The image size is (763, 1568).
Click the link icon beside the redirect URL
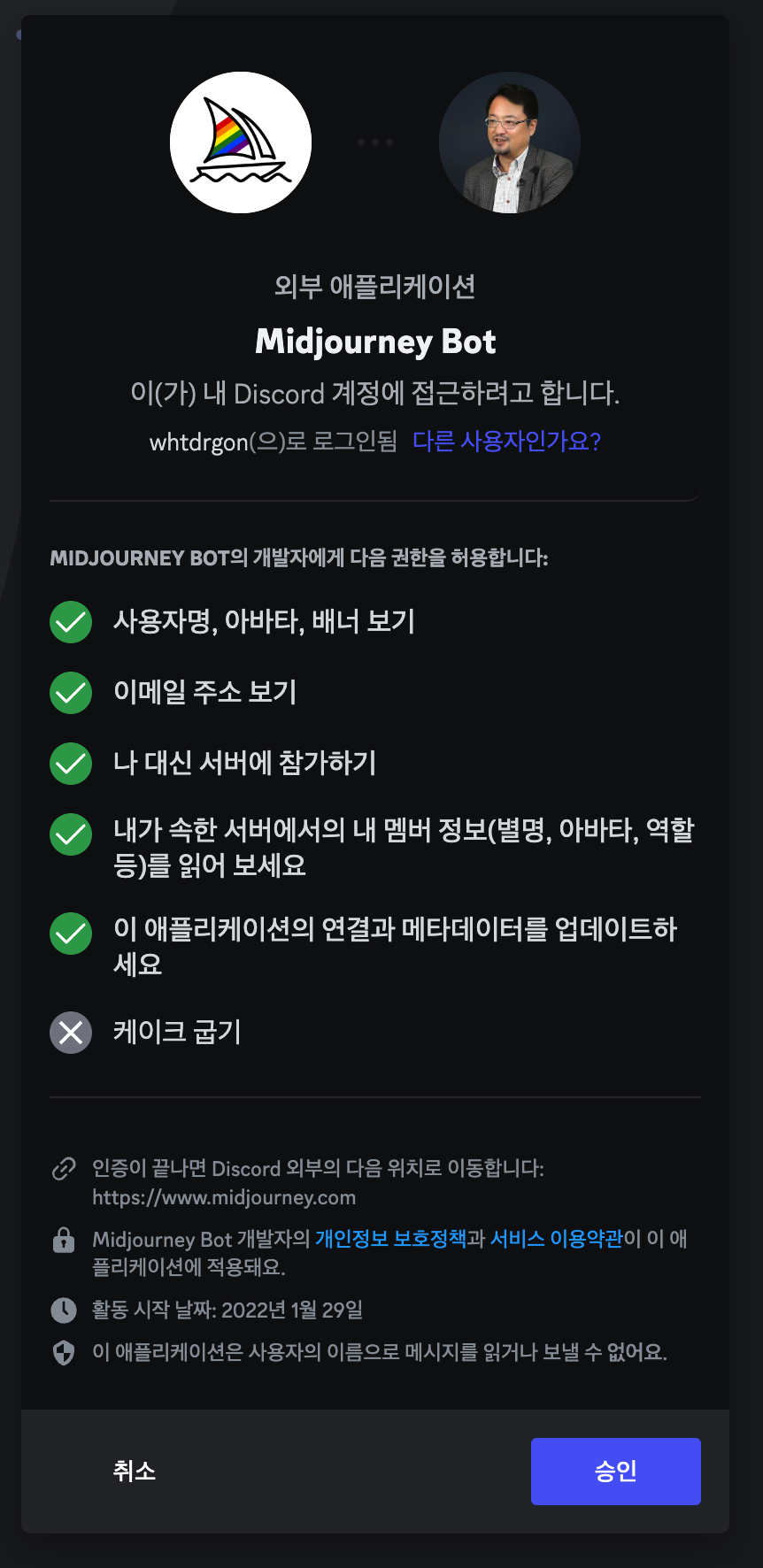pyautogui.click(x=63, y=1168)
